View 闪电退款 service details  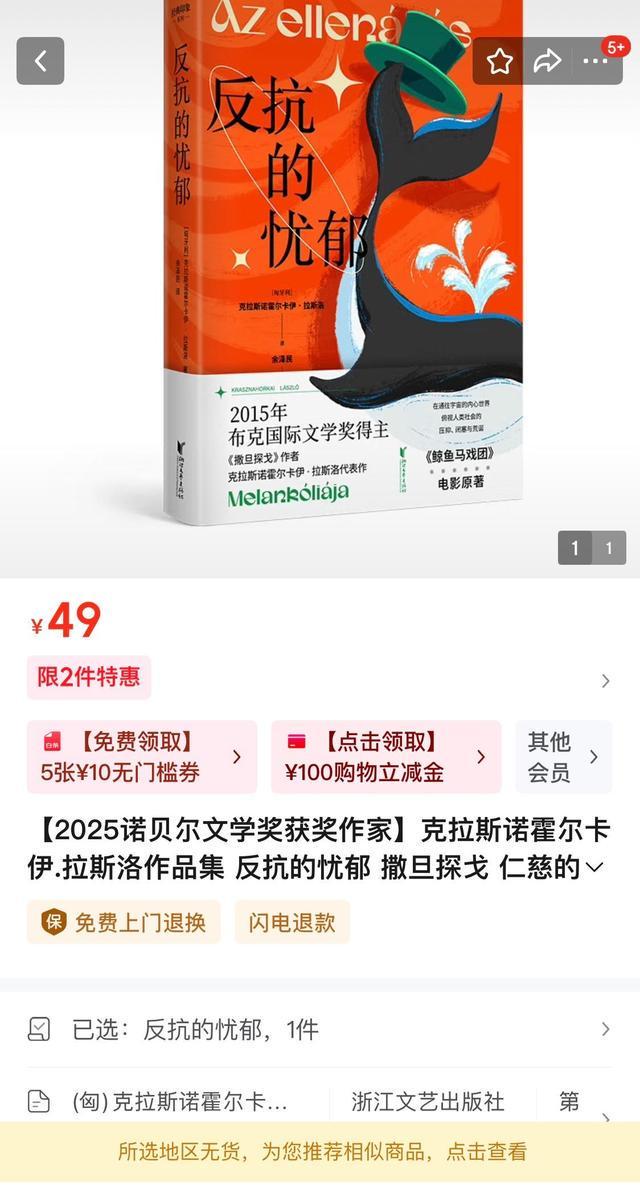click(292, 922)
